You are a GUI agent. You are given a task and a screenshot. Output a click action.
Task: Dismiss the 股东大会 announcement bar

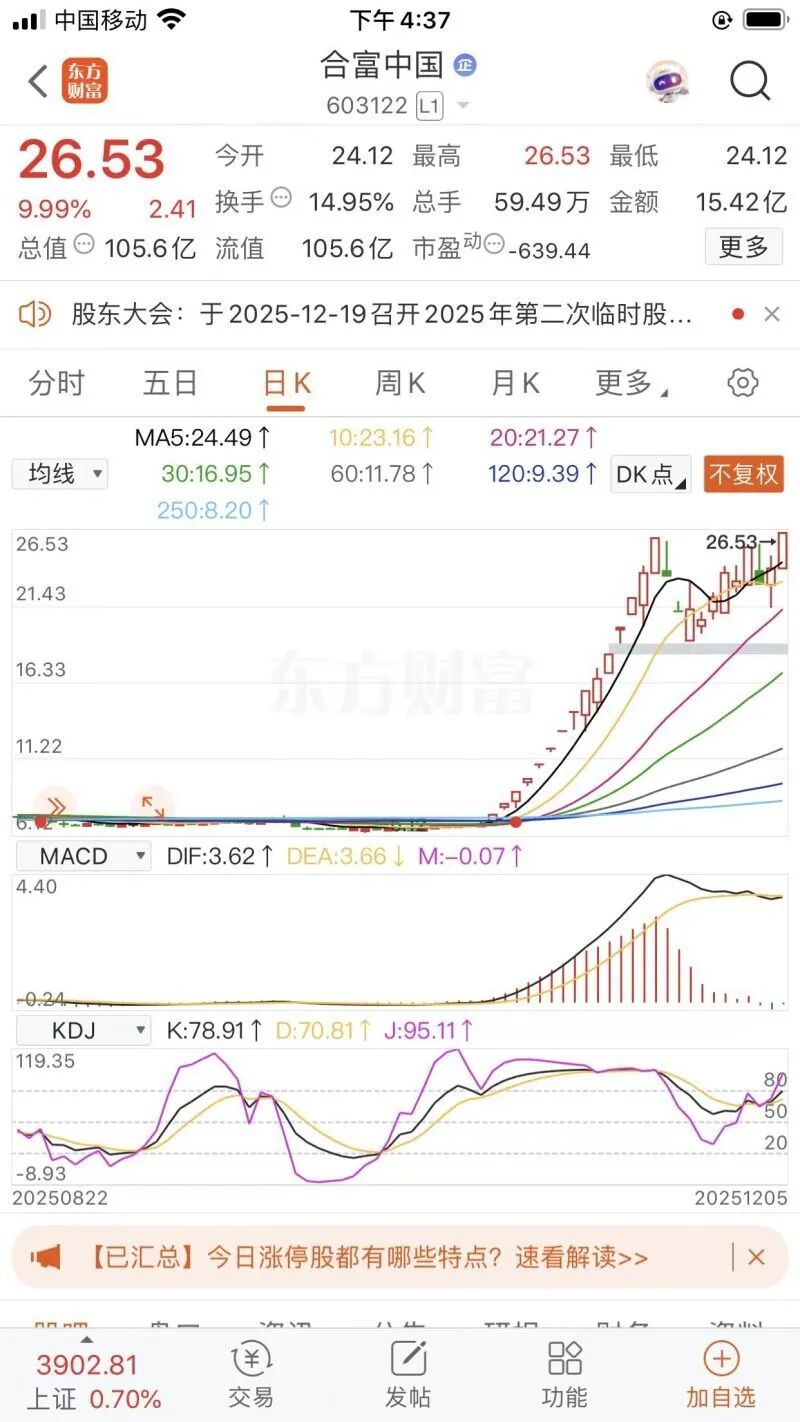tap(772, 315)
